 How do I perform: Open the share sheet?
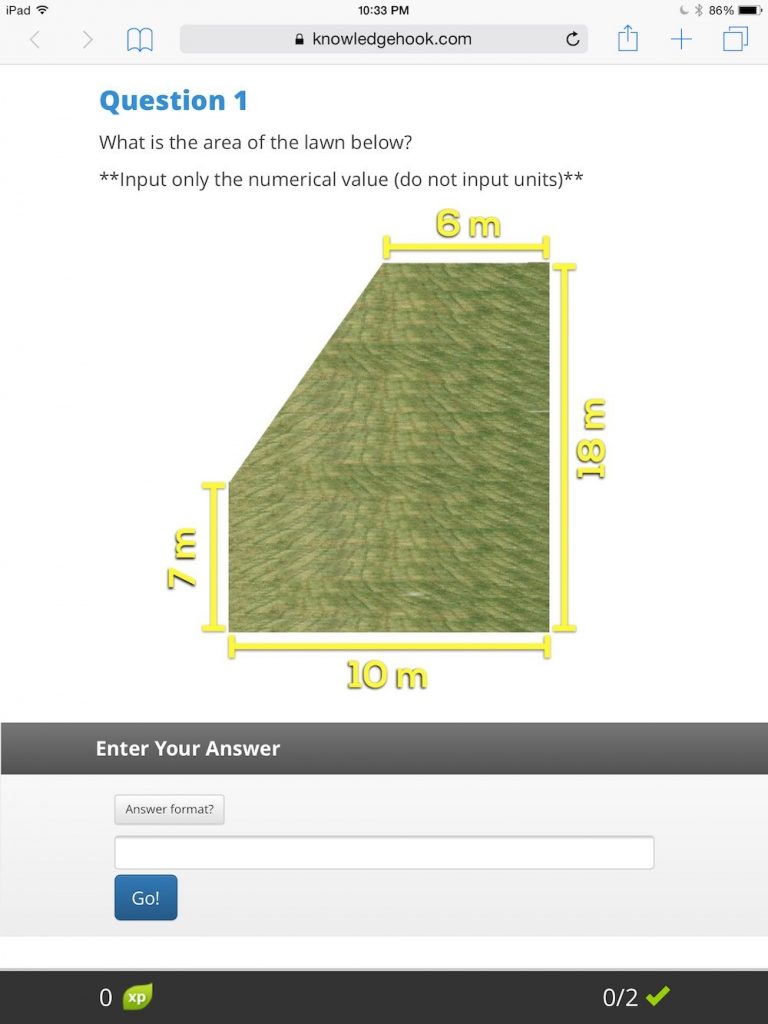pos(627,39)
